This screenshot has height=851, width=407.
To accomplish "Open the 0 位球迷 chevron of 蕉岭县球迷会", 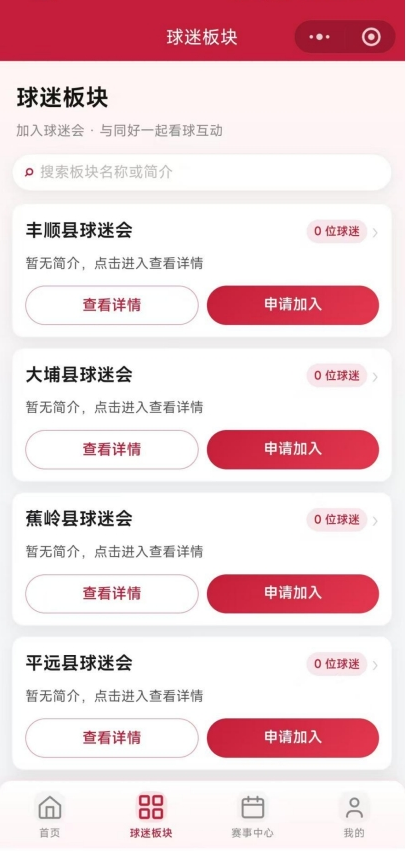I will tap(375, 520).
